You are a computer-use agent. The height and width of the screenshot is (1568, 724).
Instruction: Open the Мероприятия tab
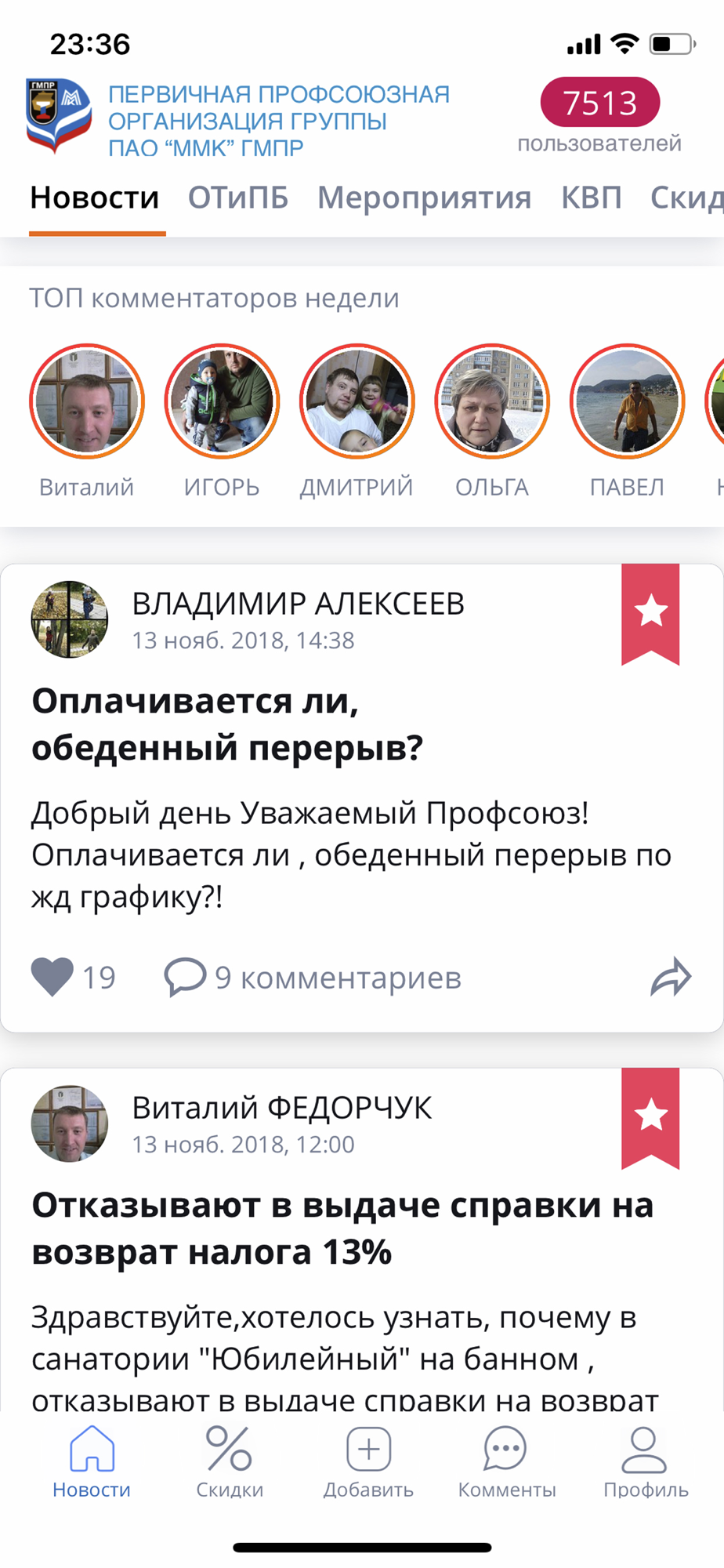(424, 198)
